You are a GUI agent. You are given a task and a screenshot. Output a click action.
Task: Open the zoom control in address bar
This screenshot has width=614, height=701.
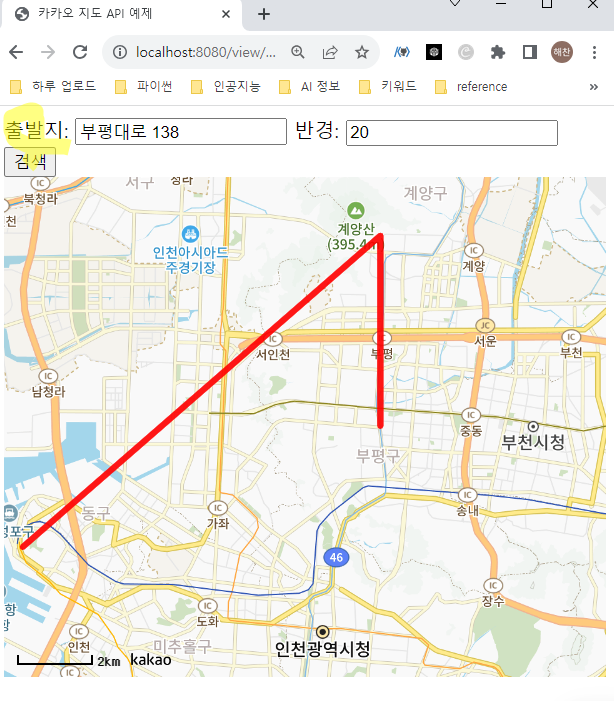[298, 52]
